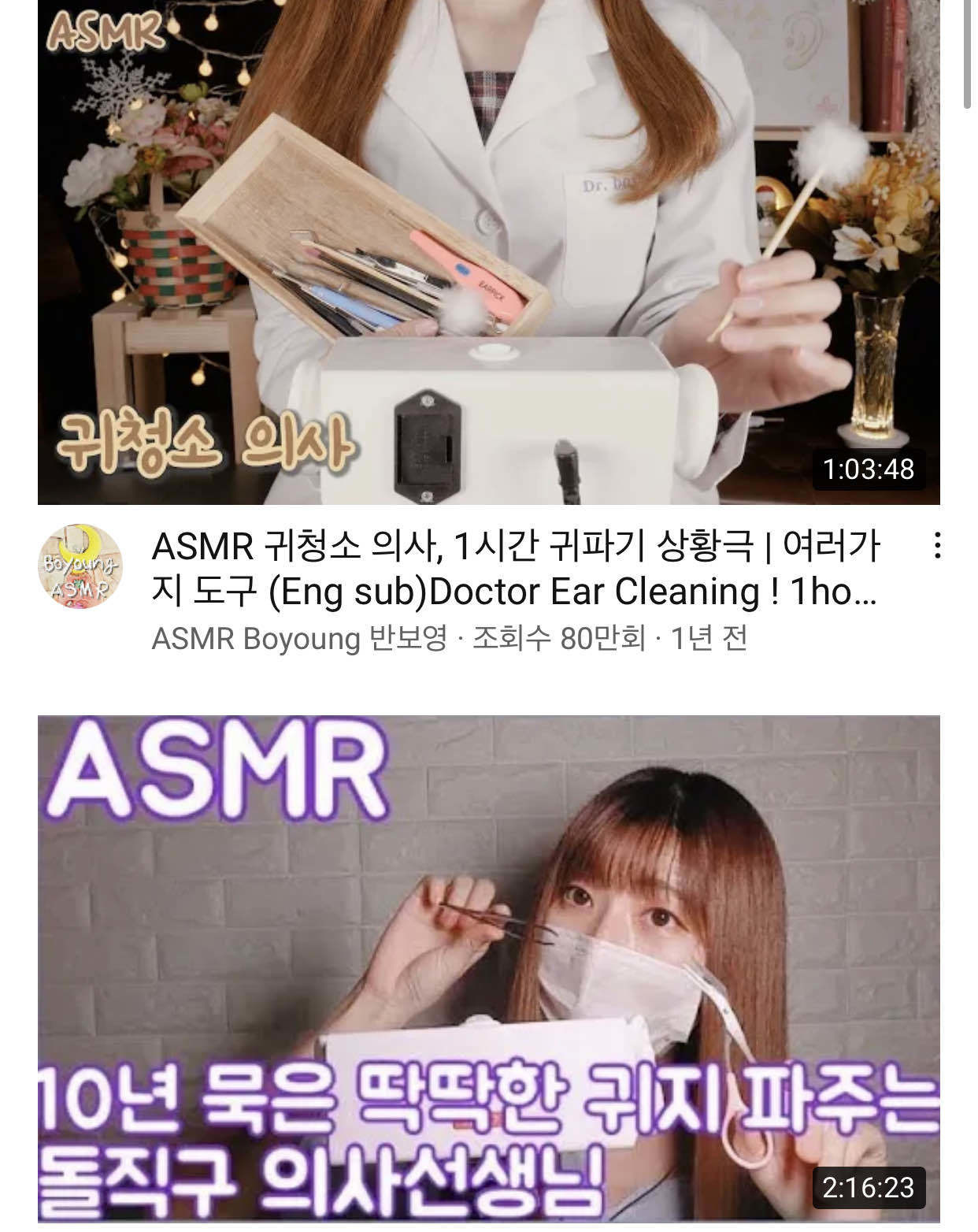Image resolution: width=978 pixels, height=1232 pixels.
Task: Tap the masked doctor video preview image
Action: [488, 969]
